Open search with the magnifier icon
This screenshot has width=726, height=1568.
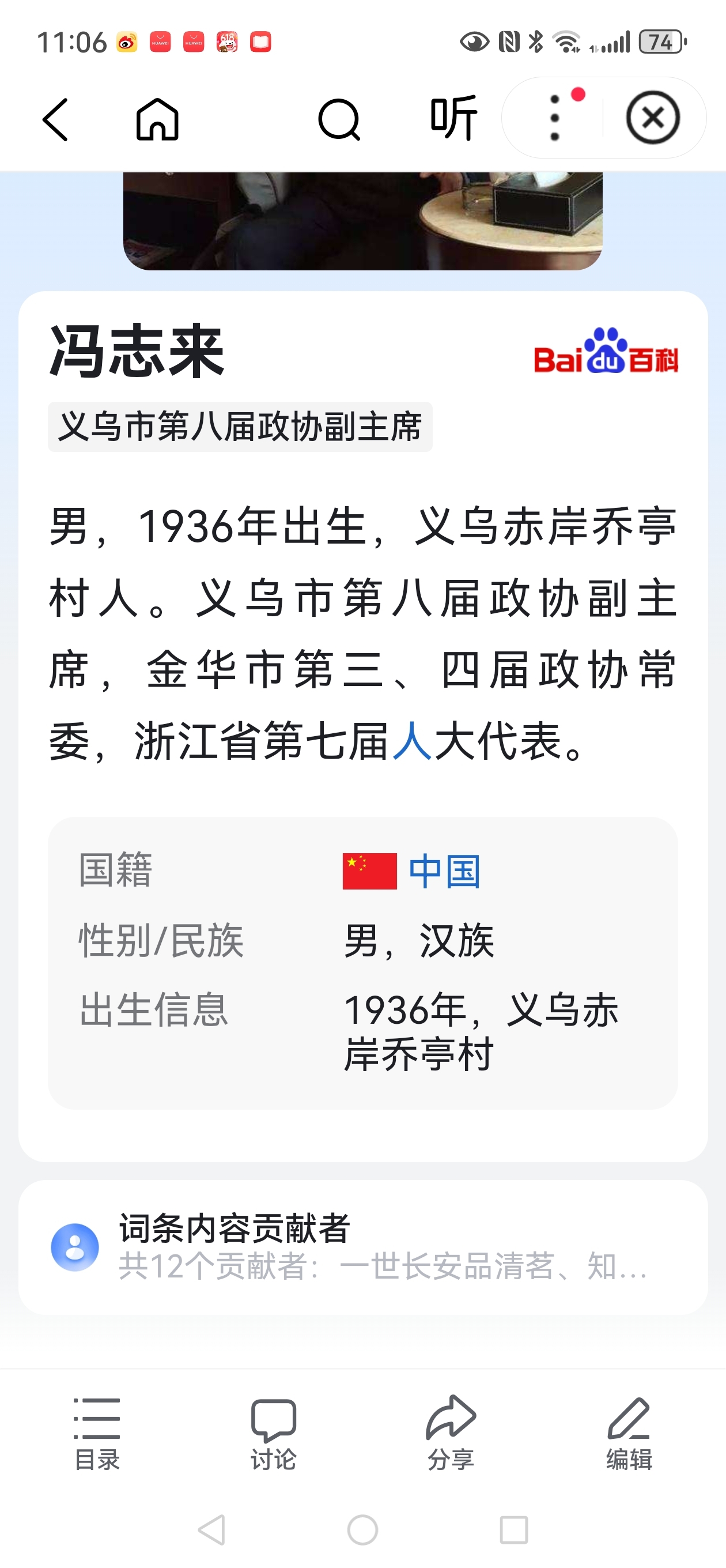pos(339,119)
